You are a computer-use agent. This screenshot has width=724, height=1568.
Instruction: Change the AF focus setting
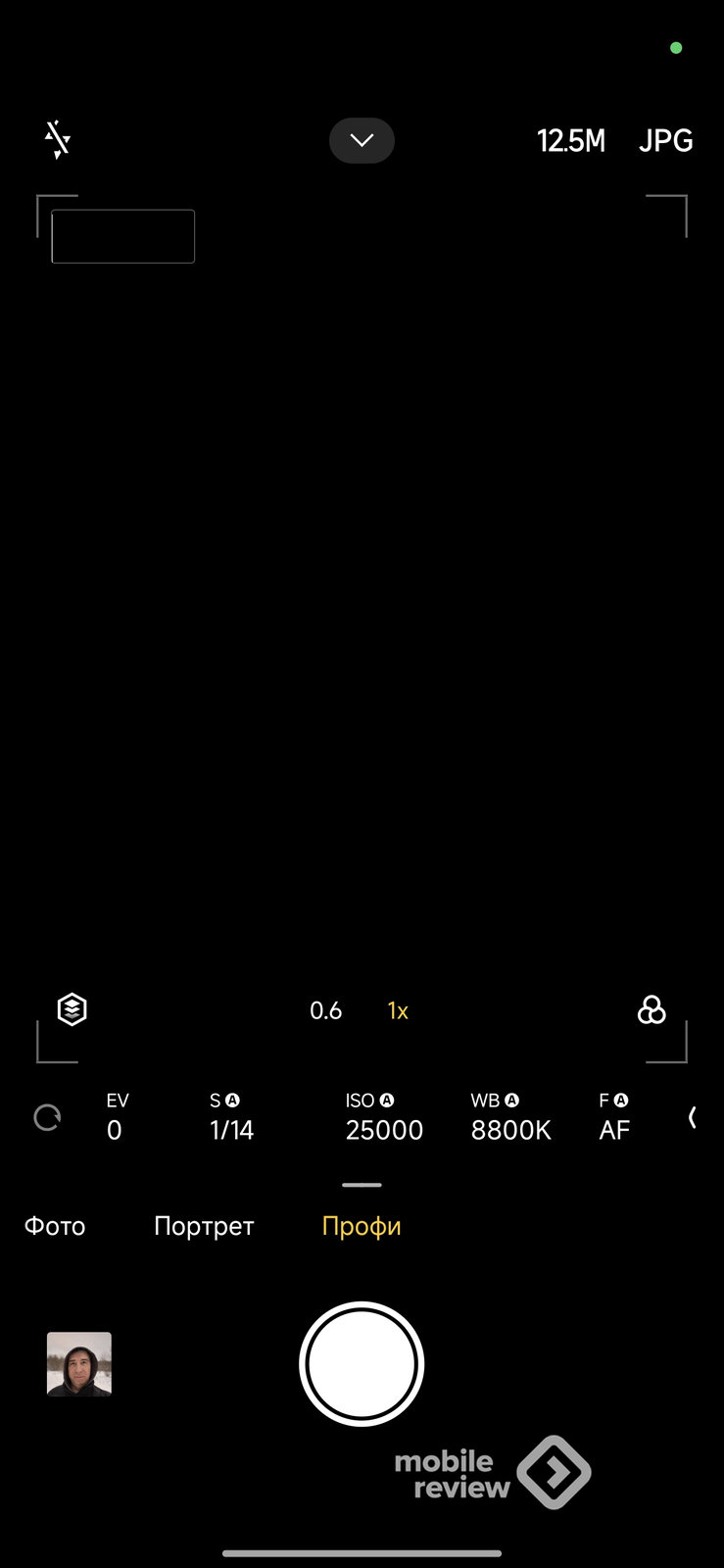(x=614, y=1117)
